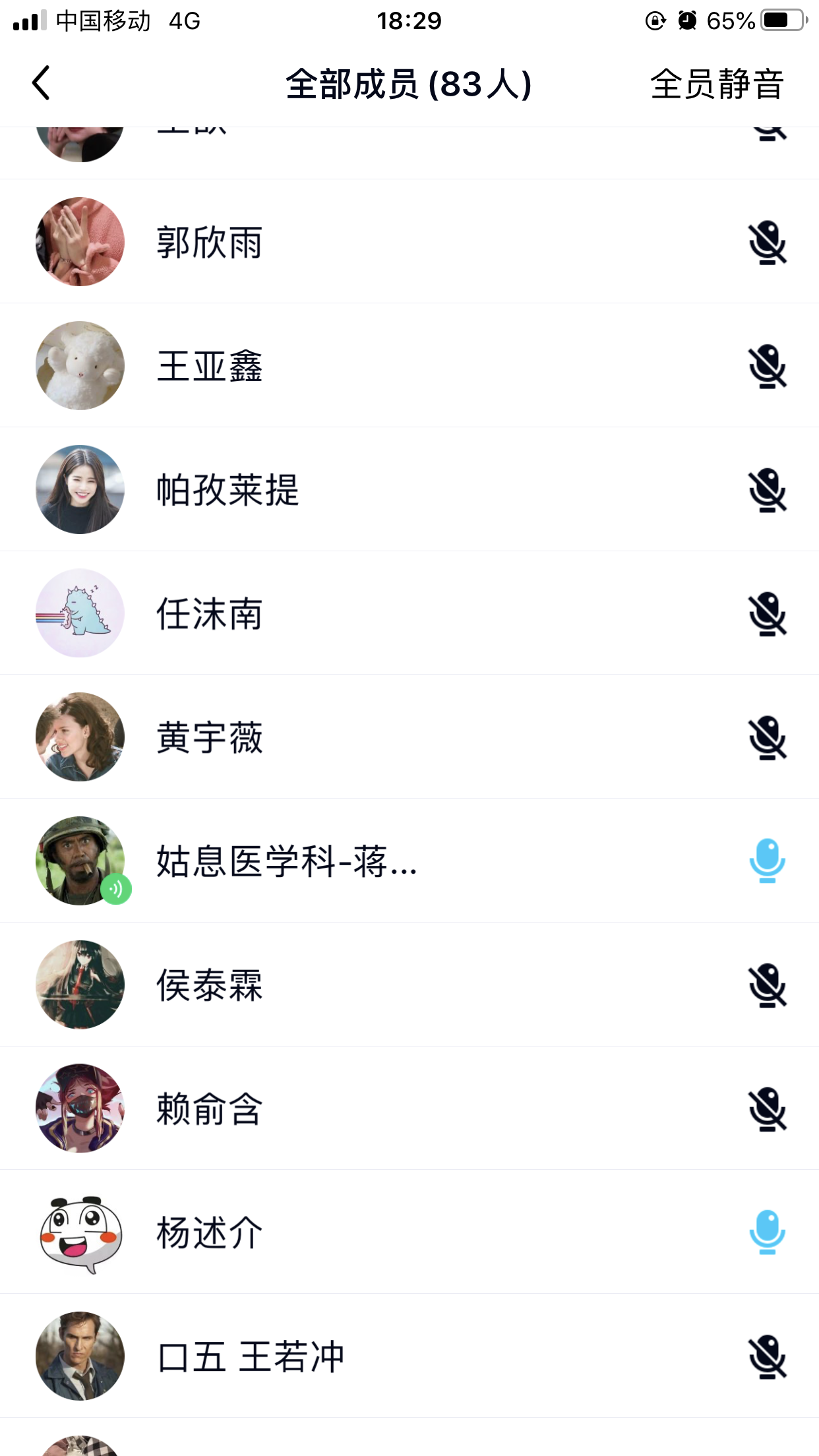This screenshot has width=819, height=1456.
Task: Toggle the mic icon beside 赖俞含
Action: click(767, 1109)
